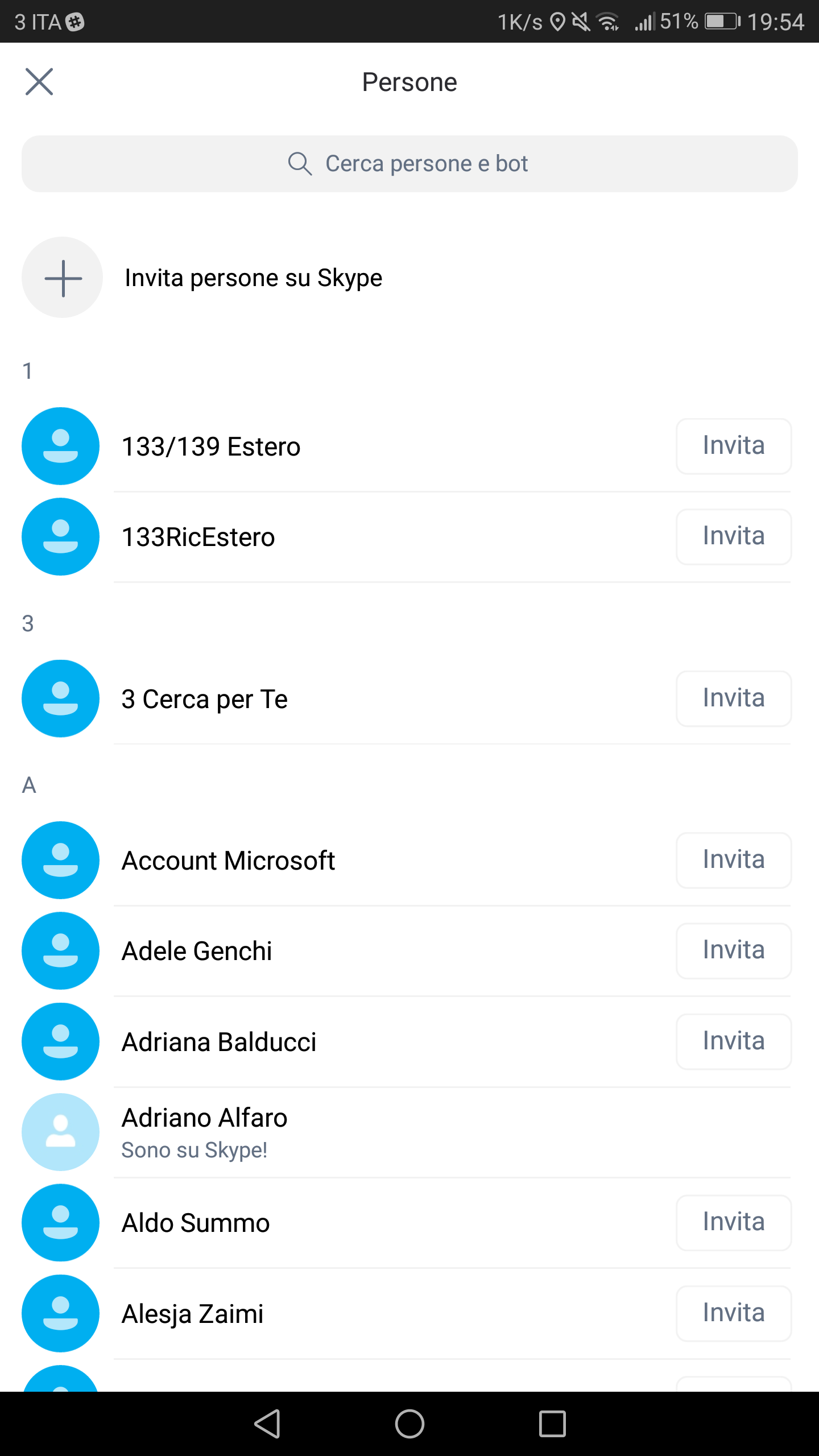This screenshot has width=819, height=1456.
Task: Open recent apps from the navigation bar
Action: [552, 1424]
